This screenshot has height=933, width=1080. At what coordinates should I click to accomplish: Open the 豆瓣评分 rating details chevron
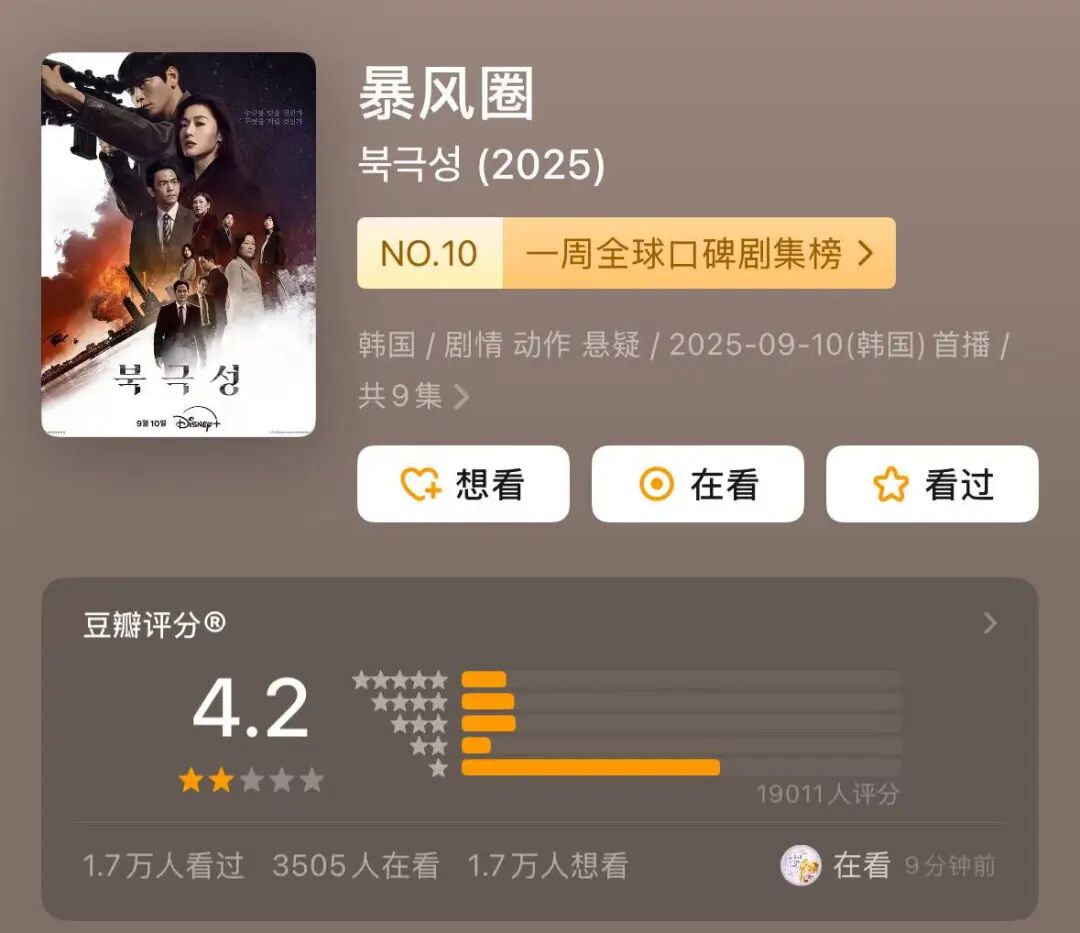click(x=990, y=624)
